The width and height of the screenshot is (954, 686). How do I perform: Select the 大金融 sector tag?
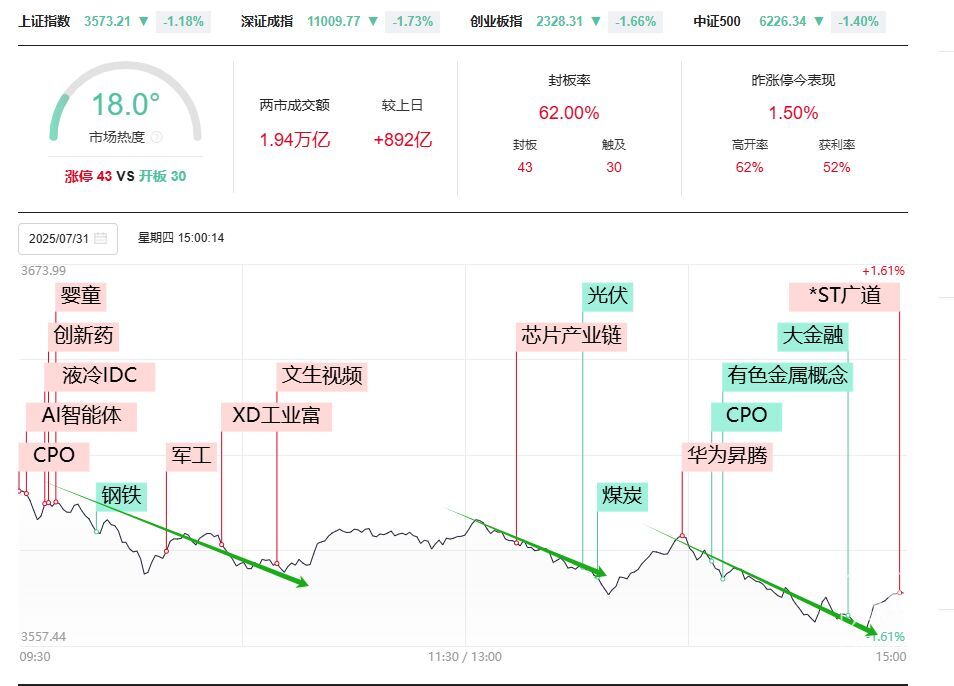coord(813,336)
